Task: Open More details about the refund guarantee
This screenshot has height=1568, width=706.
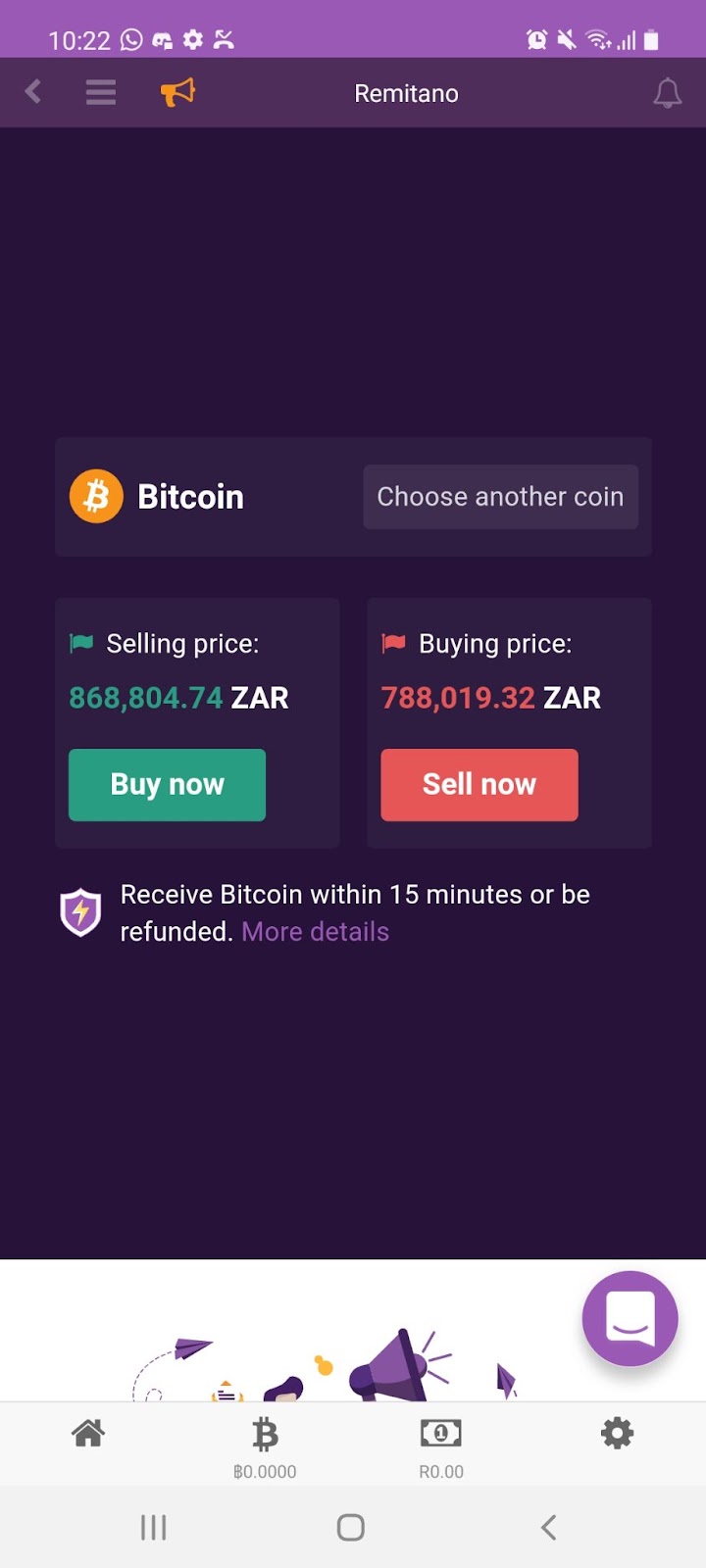Action: [x=316, y=931]
